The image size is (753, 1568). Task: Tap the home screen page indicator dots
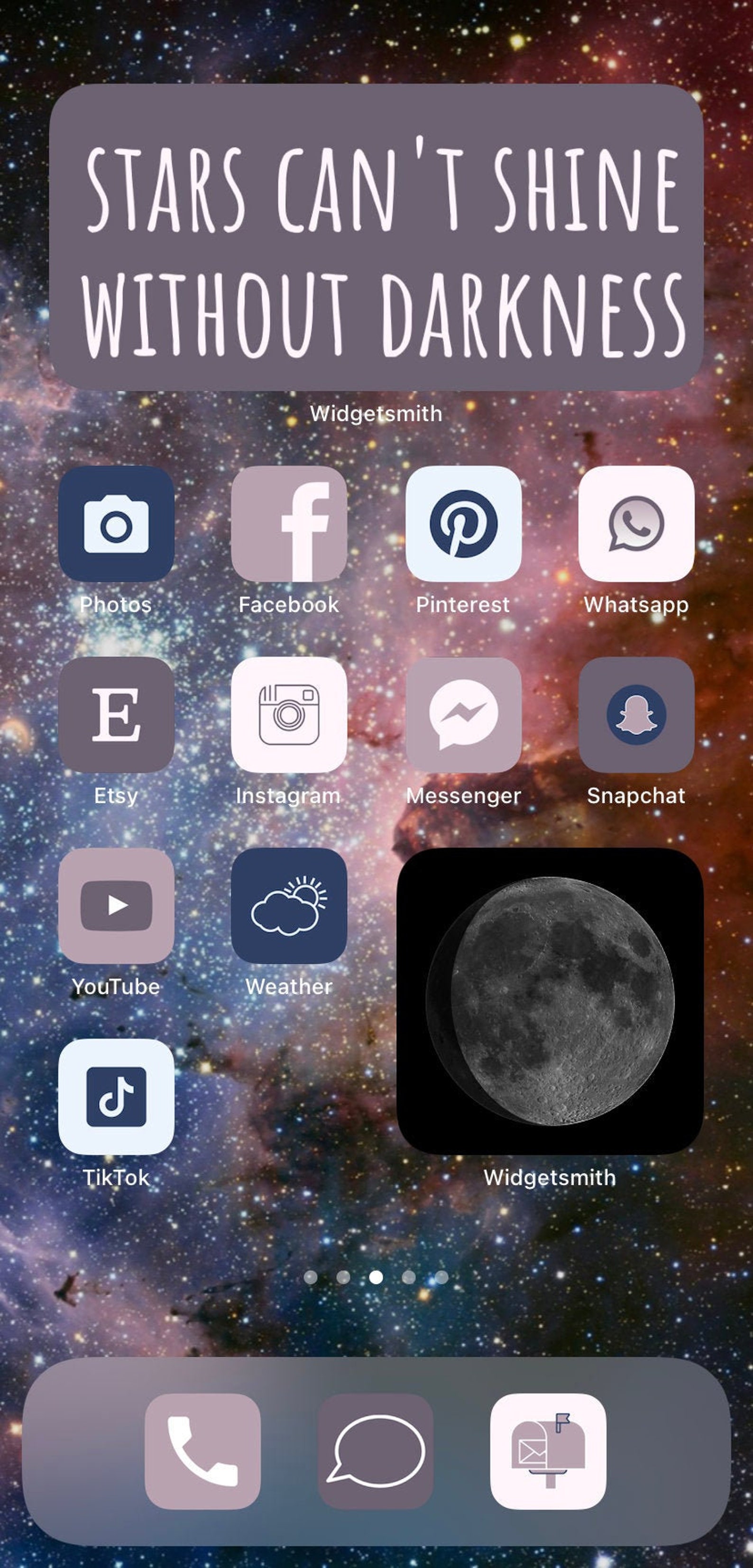coord(376,1277)
